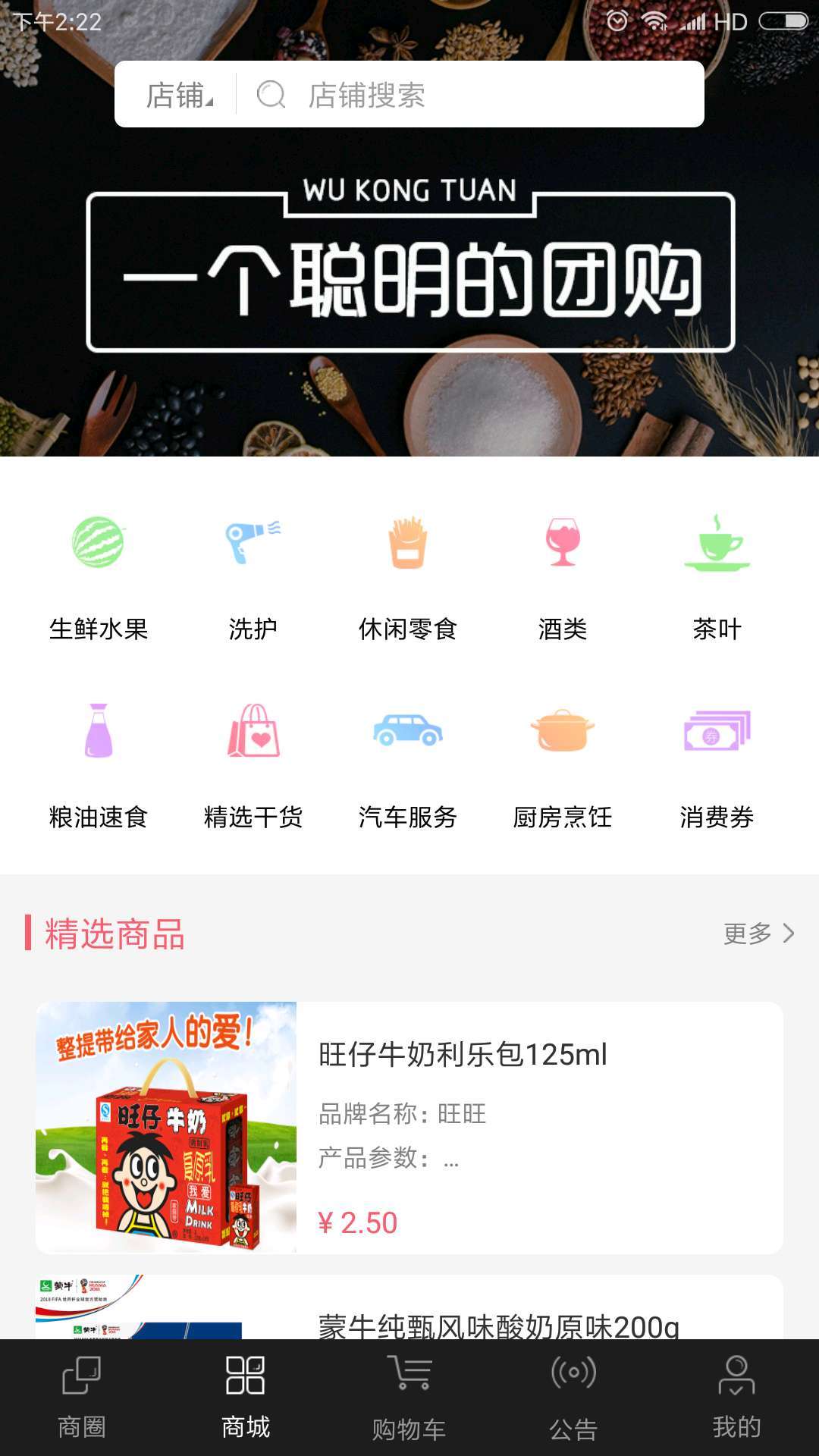Browse the 精选干货 category
819x1456 pixels.
tap(253, 764)
